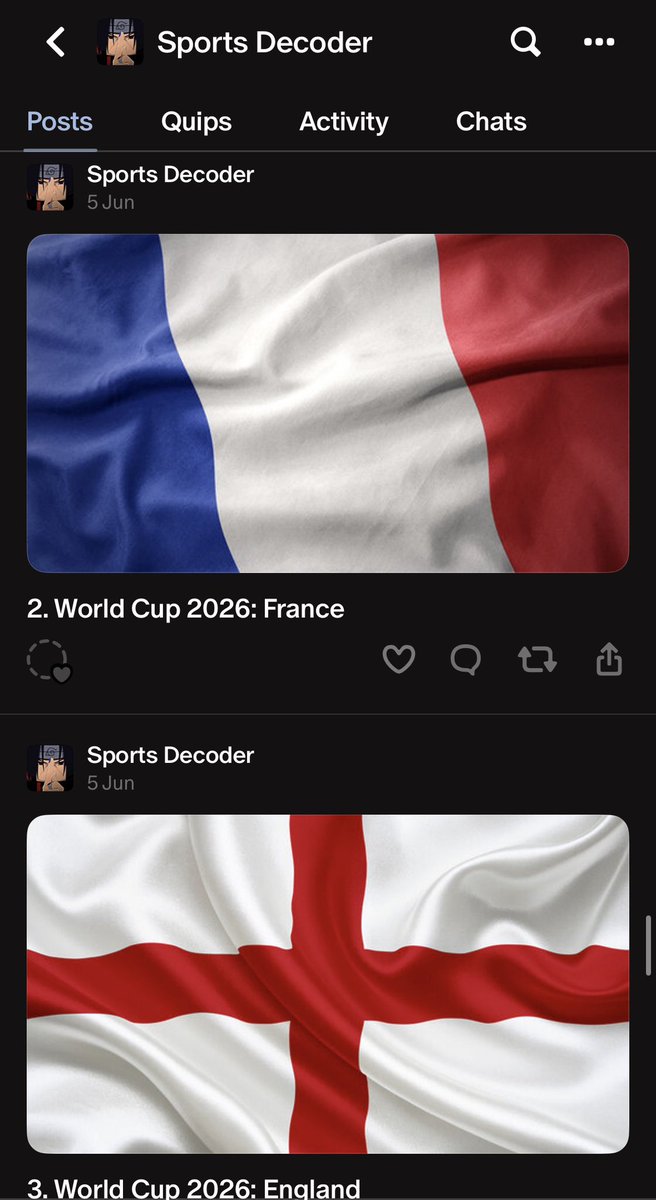The width and height of the screenshot is (656, 1200).
Task: Open the France flag post image
Action: [x=328, y=403]
